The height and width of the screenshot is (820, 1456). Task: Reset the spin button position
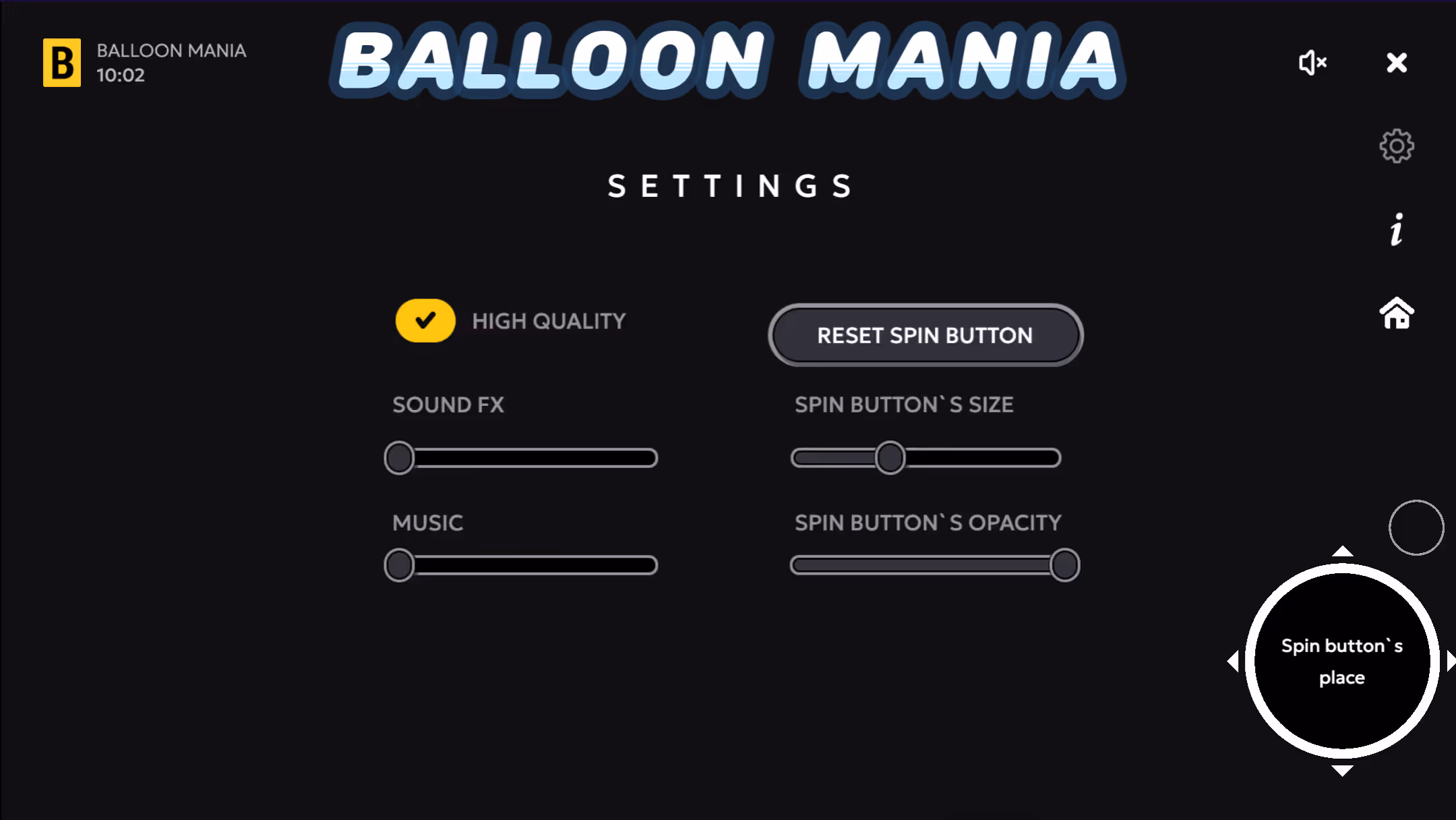coord(925,335)
